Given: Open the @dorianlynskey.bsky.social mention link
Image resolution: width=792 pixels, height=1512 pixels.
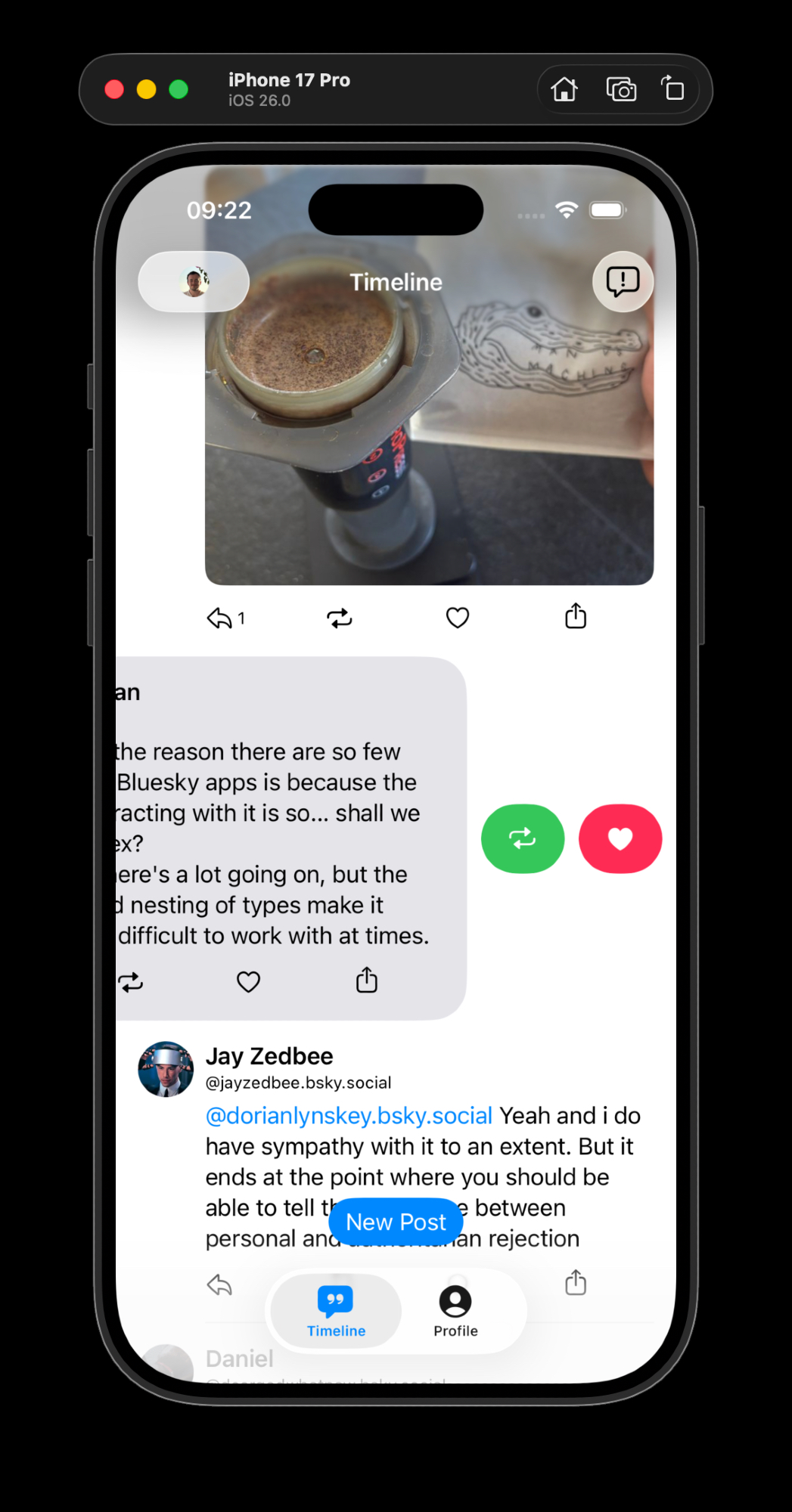Looking at the screenshot, I should tap(349, 1116).
